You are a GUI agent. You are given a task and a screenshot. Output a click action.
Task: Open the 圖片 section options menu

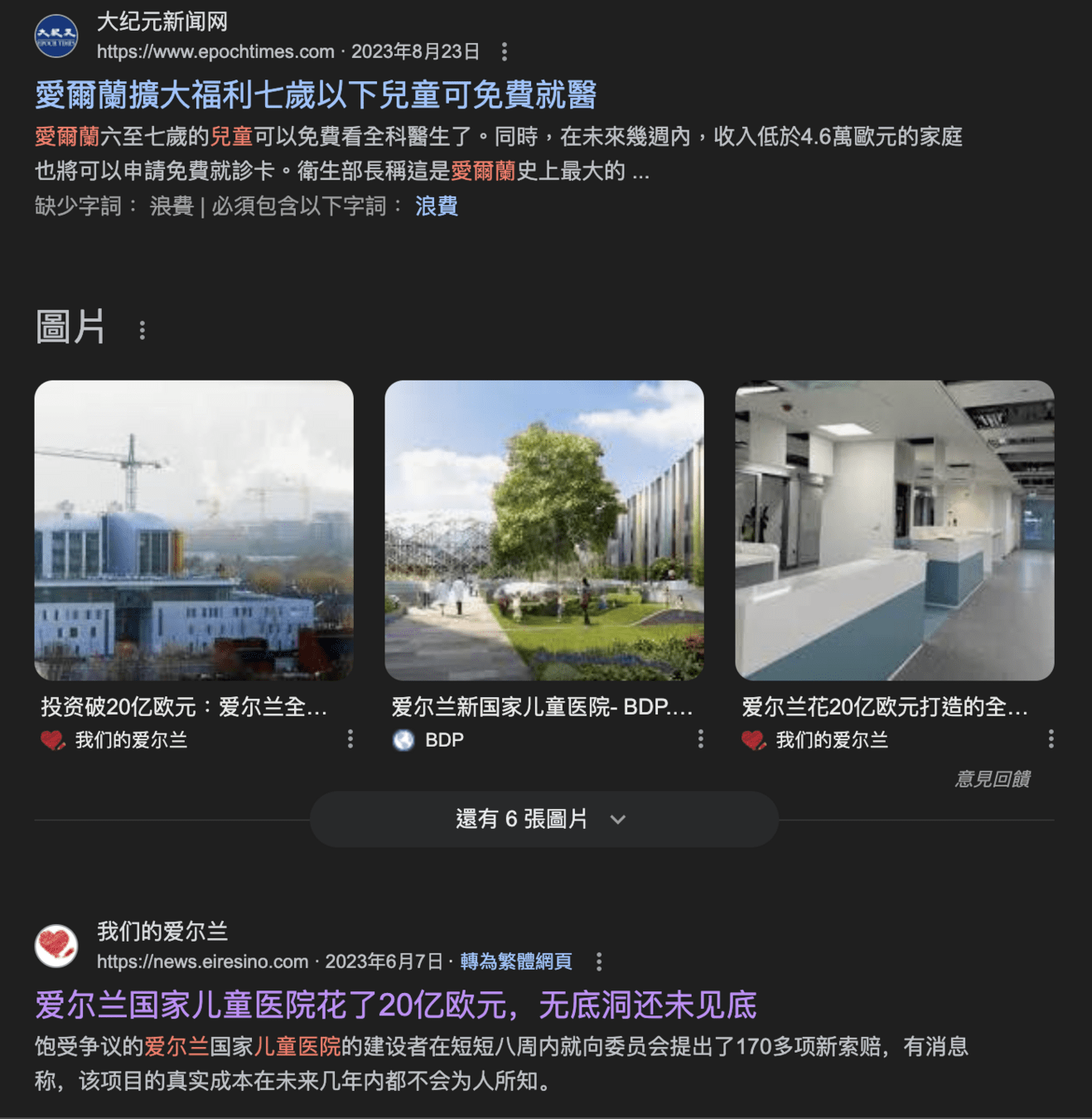click(x=143, y=331)
